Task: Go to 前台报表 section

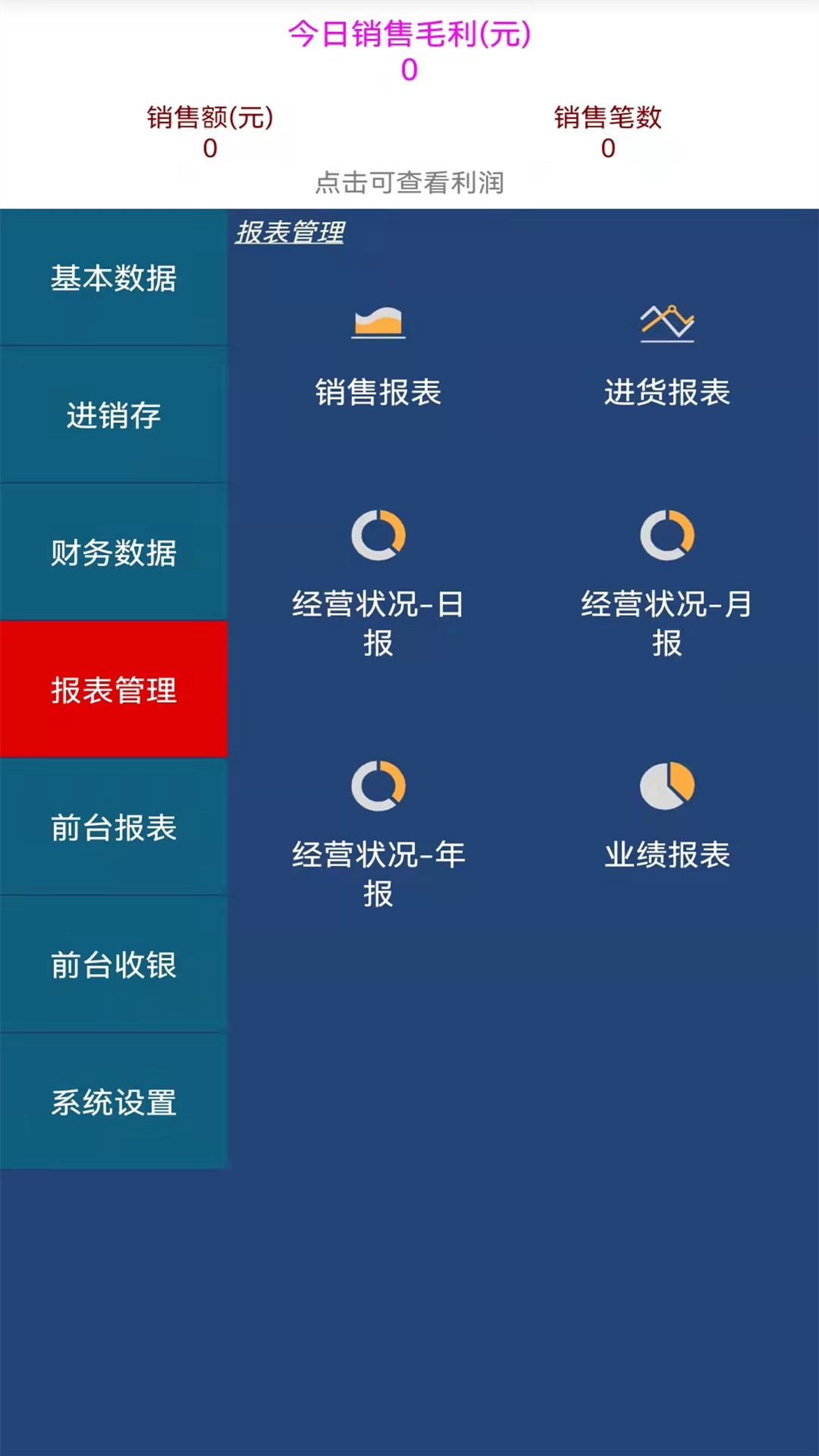Action: point(114,827)
